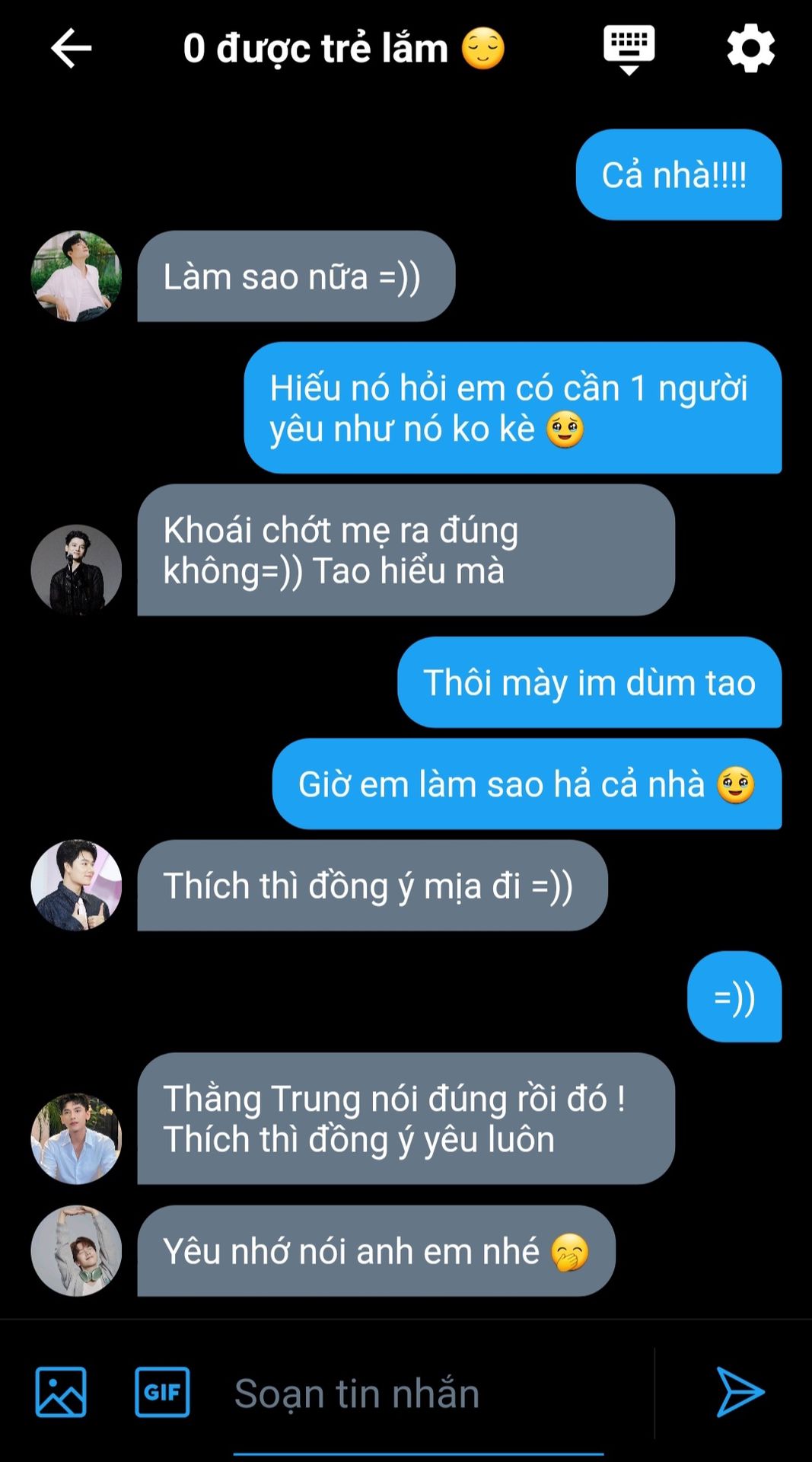Open the GIF picker

(162, 1392)
